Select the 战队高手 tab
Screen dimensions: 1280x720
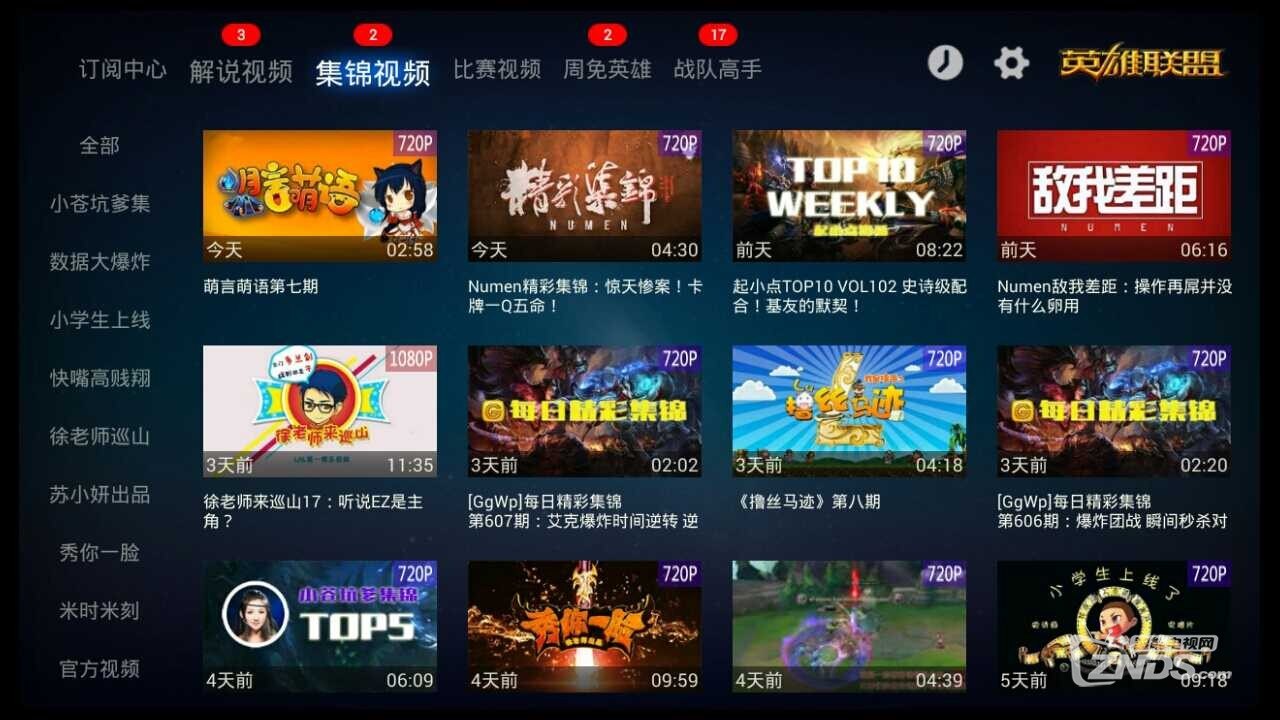(x=717, y=70)
